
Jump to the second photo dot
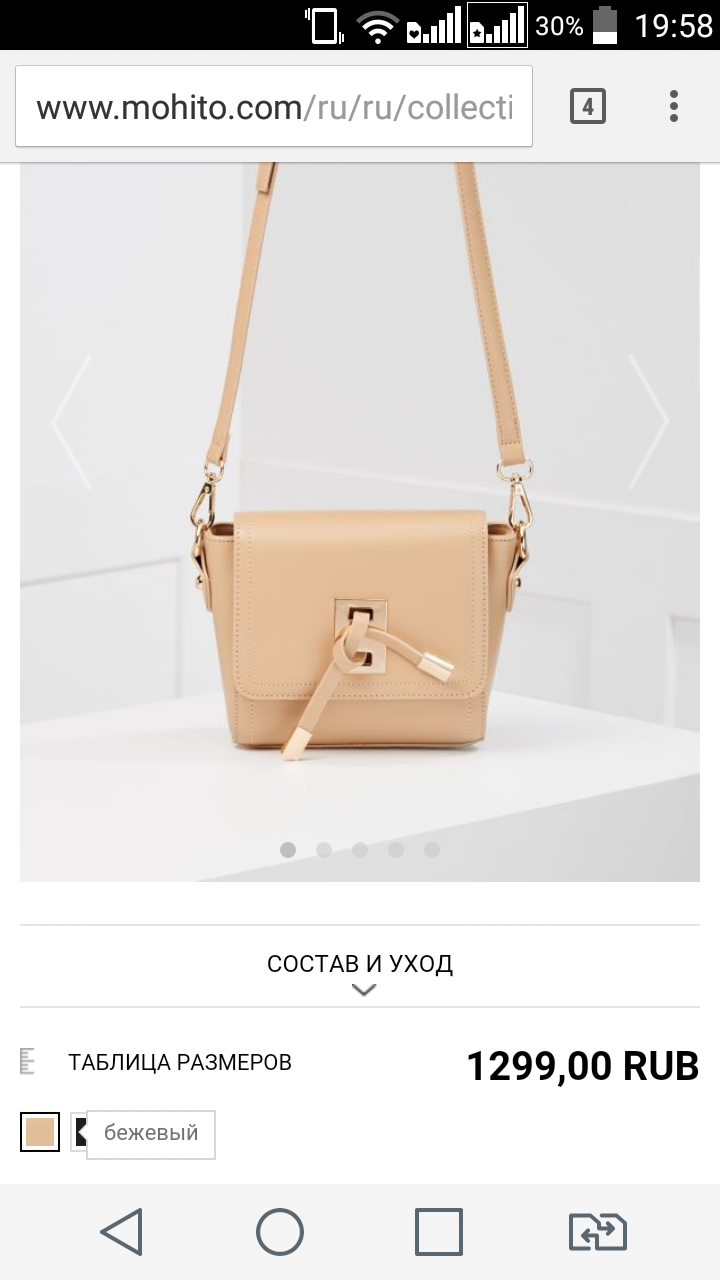(x=324, y=850)
